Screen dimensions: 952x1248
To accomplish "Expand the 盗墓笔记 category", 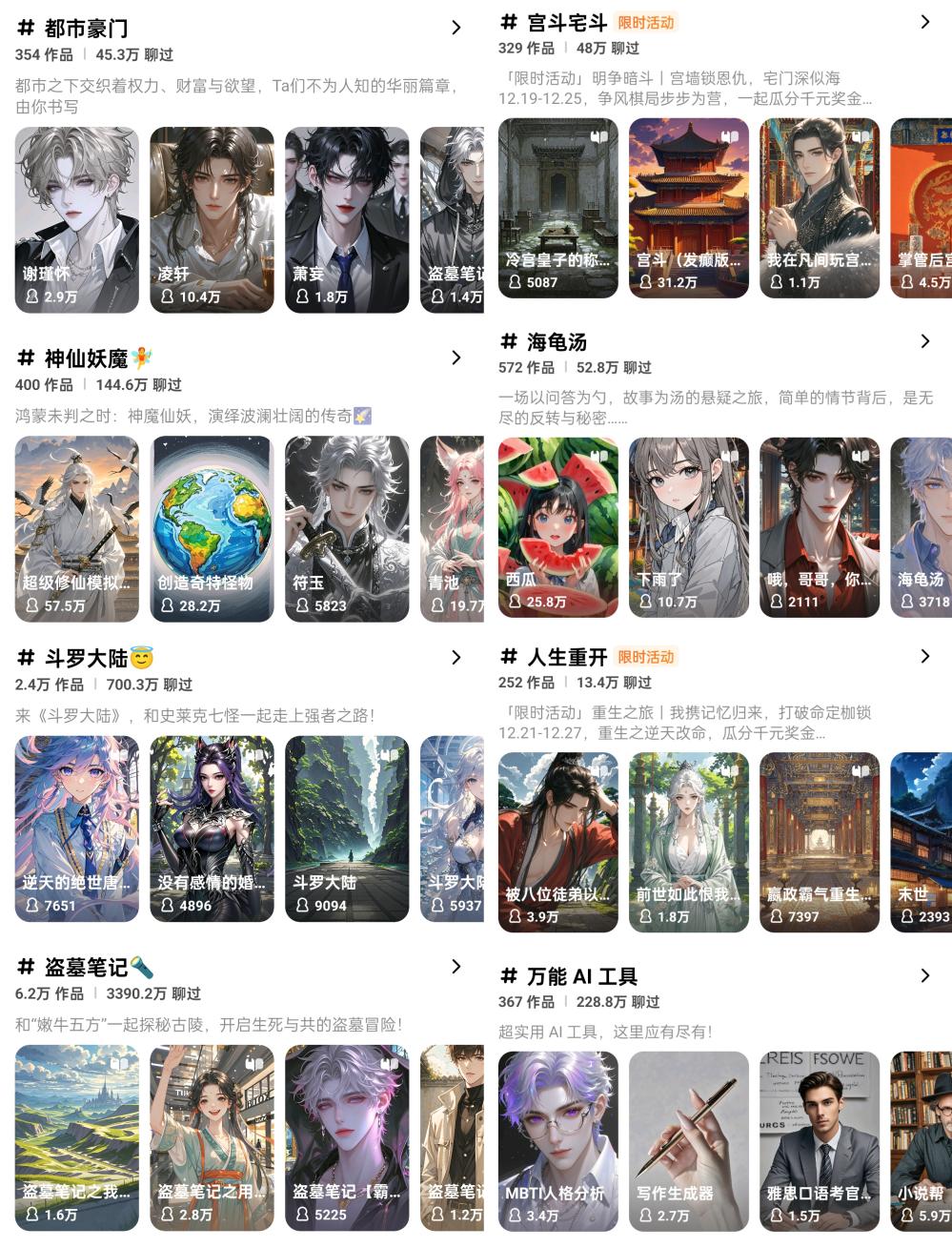I will 456,967.
